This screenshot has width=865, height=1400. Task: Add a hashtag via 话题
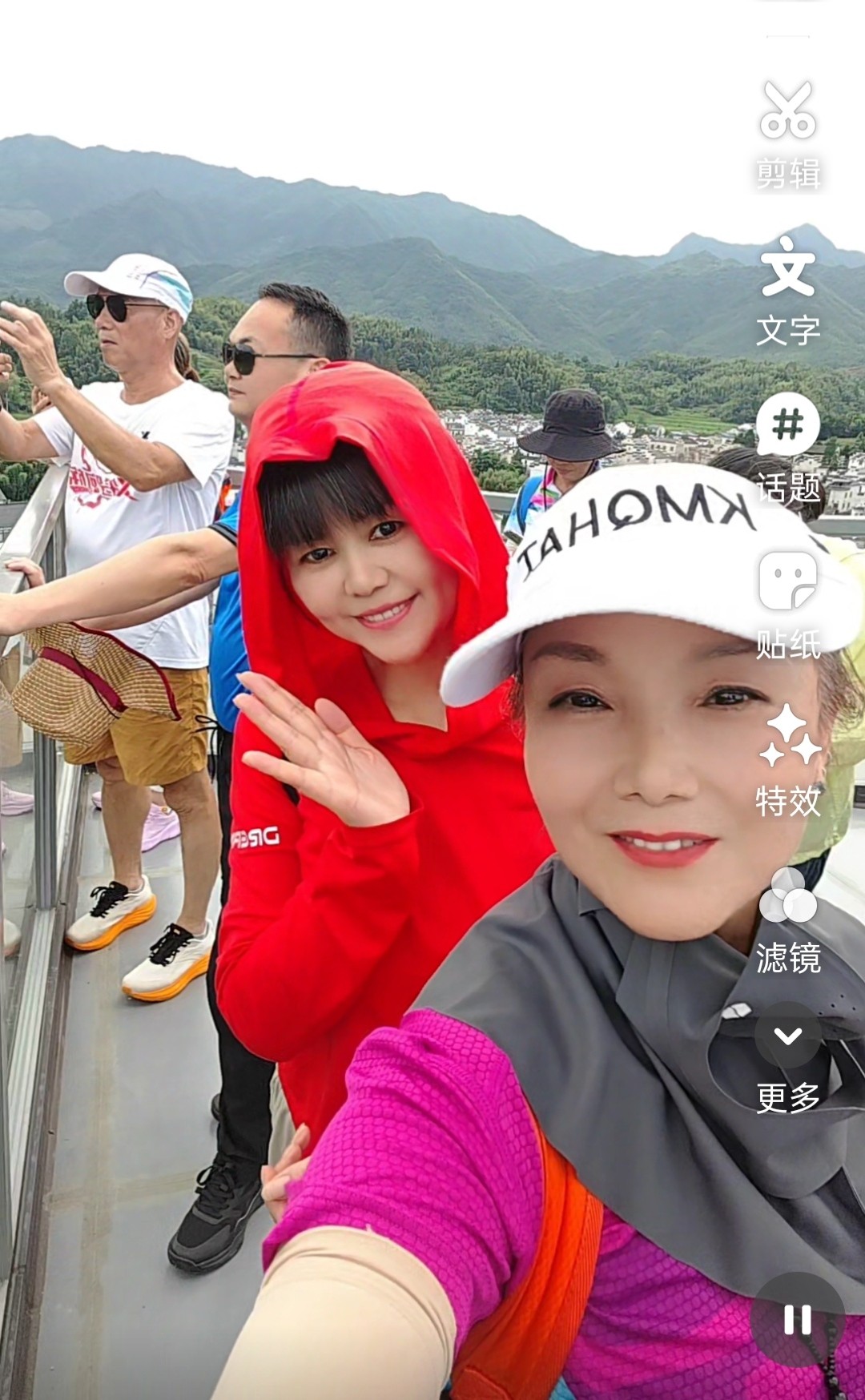tap(789, 449)
